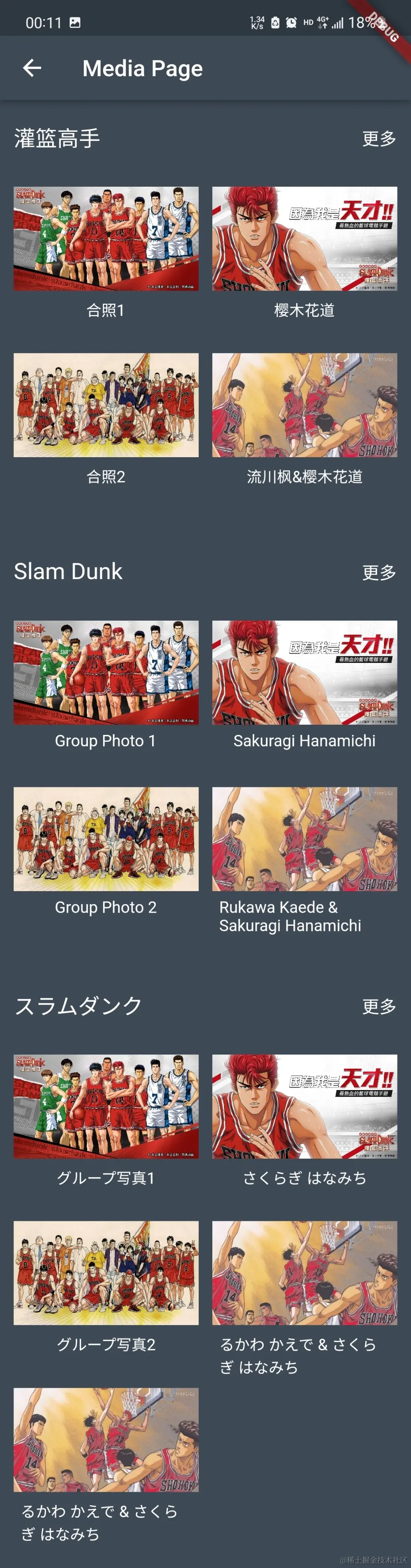The image size is (411, 1568).
Task: Open the Group Photo 1 picture
Action: (106, 673)
